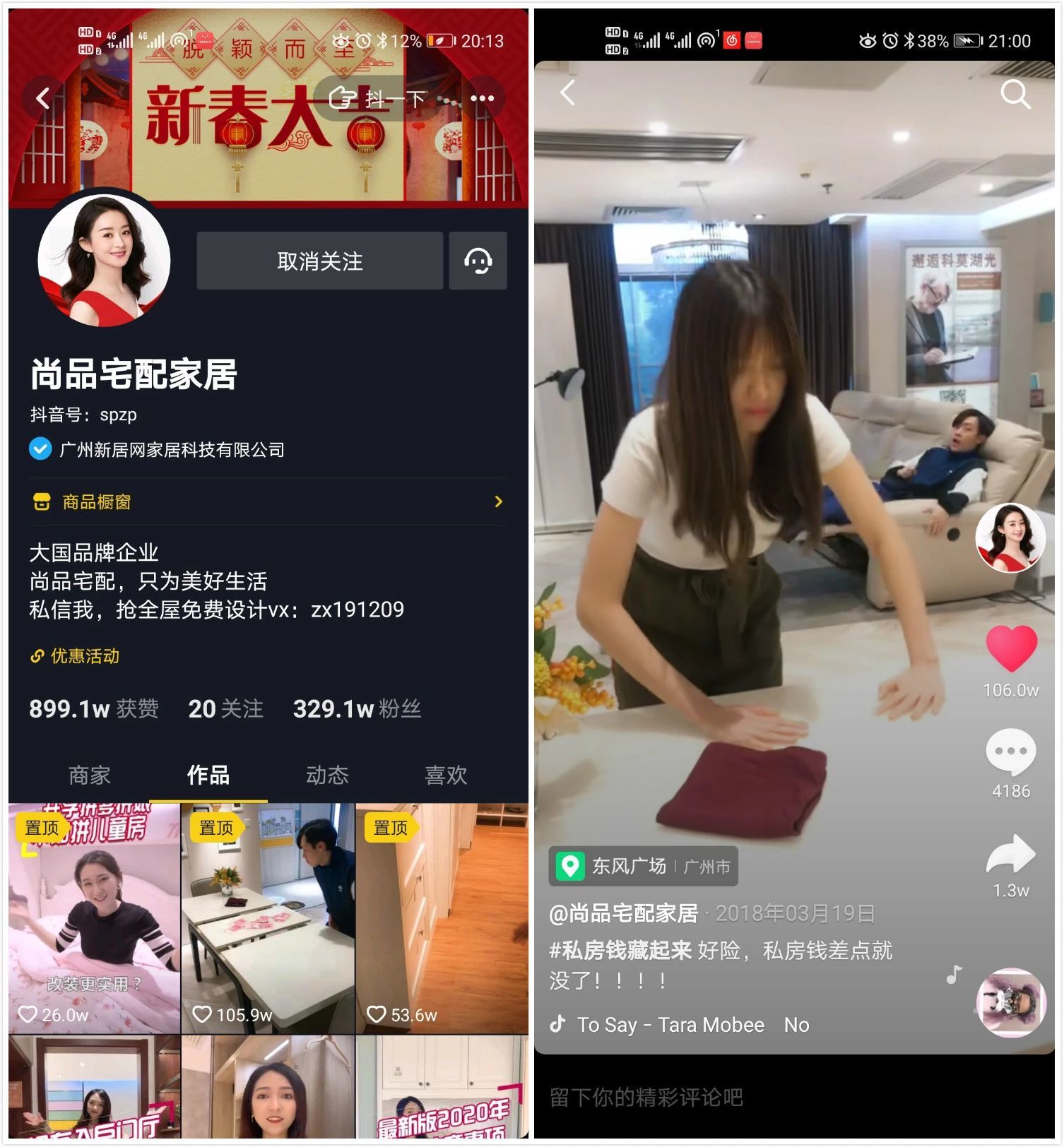This screenshot has height=1147, width=1064.
Task: Tap the search icon on the video page
Action: point(1015,95)
